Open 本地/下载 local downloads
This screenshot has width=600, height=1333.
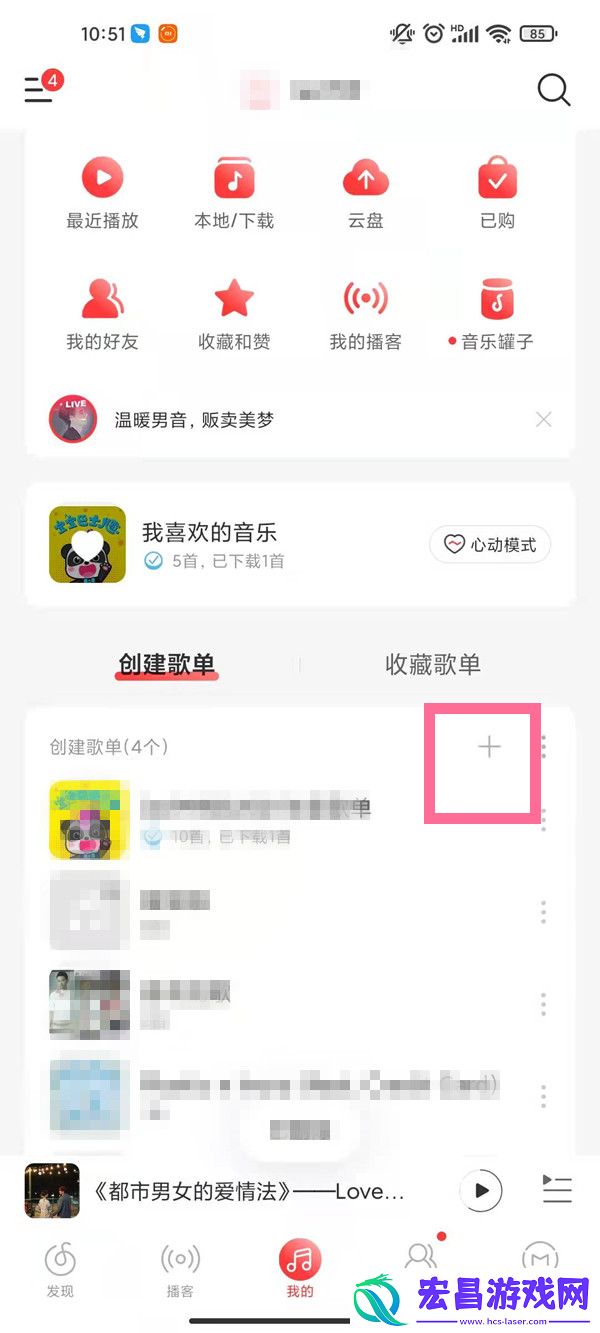click(234, 194)
